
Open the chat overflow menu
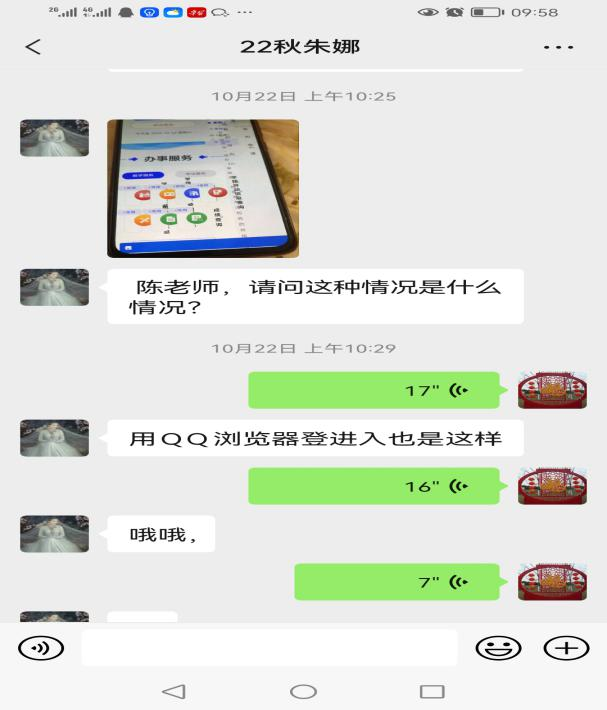(558, 47)
